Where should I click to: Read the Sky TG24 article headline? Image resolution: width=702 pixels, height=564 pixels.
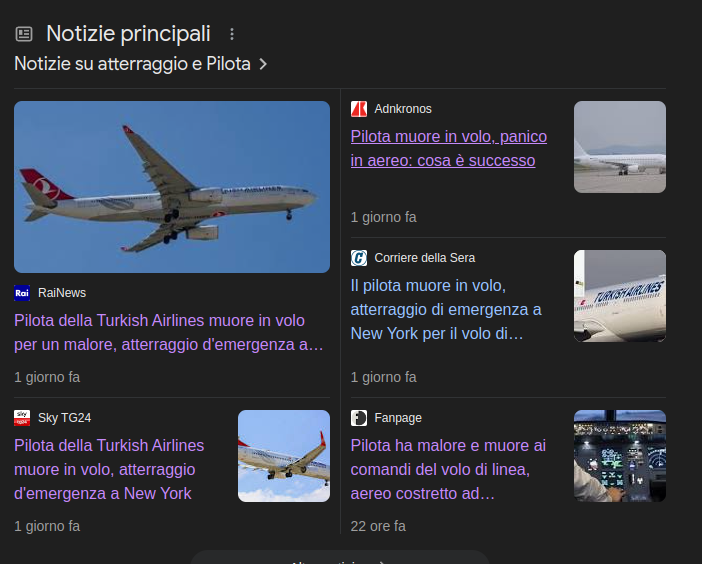click(x=109, y=469)
